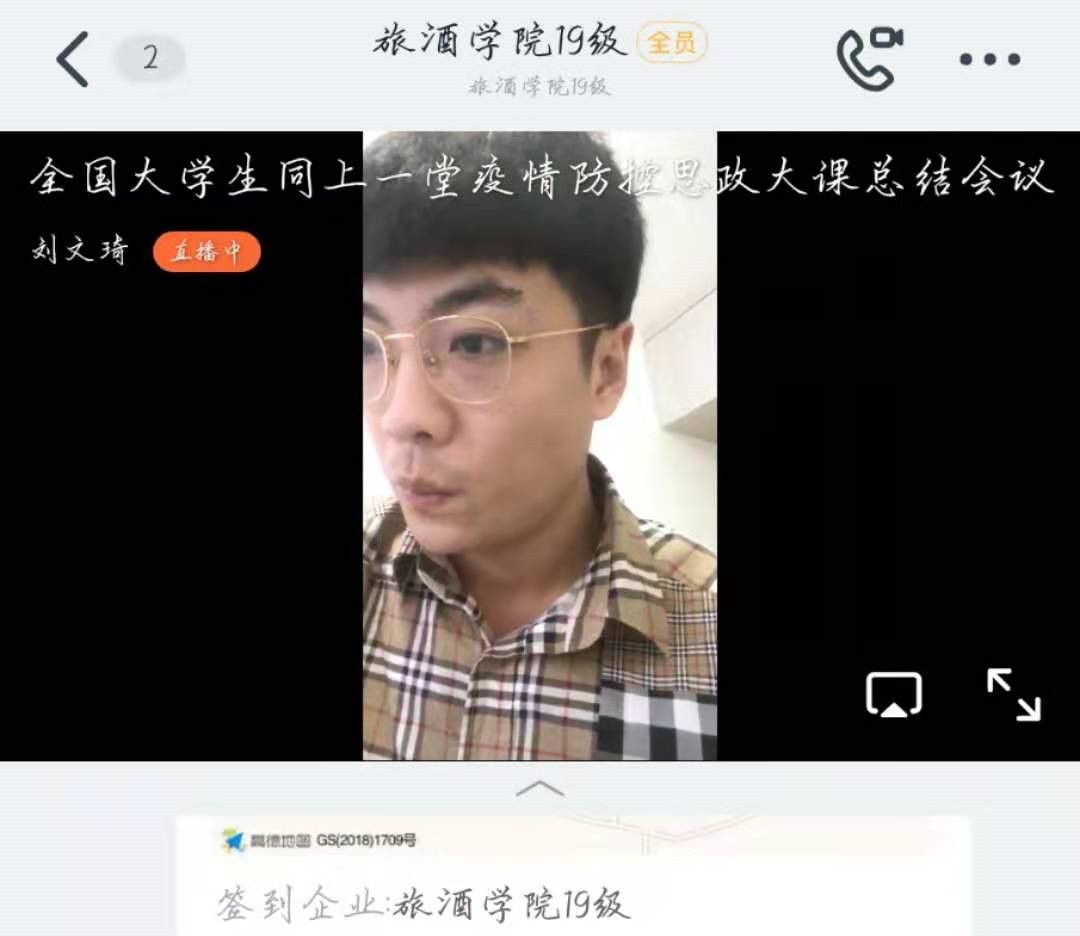Image resolution: width=1080 pixels, height=936 pixels.
Task: Collapse the live video with the up chevron
Action: click(x=540, y=789)
